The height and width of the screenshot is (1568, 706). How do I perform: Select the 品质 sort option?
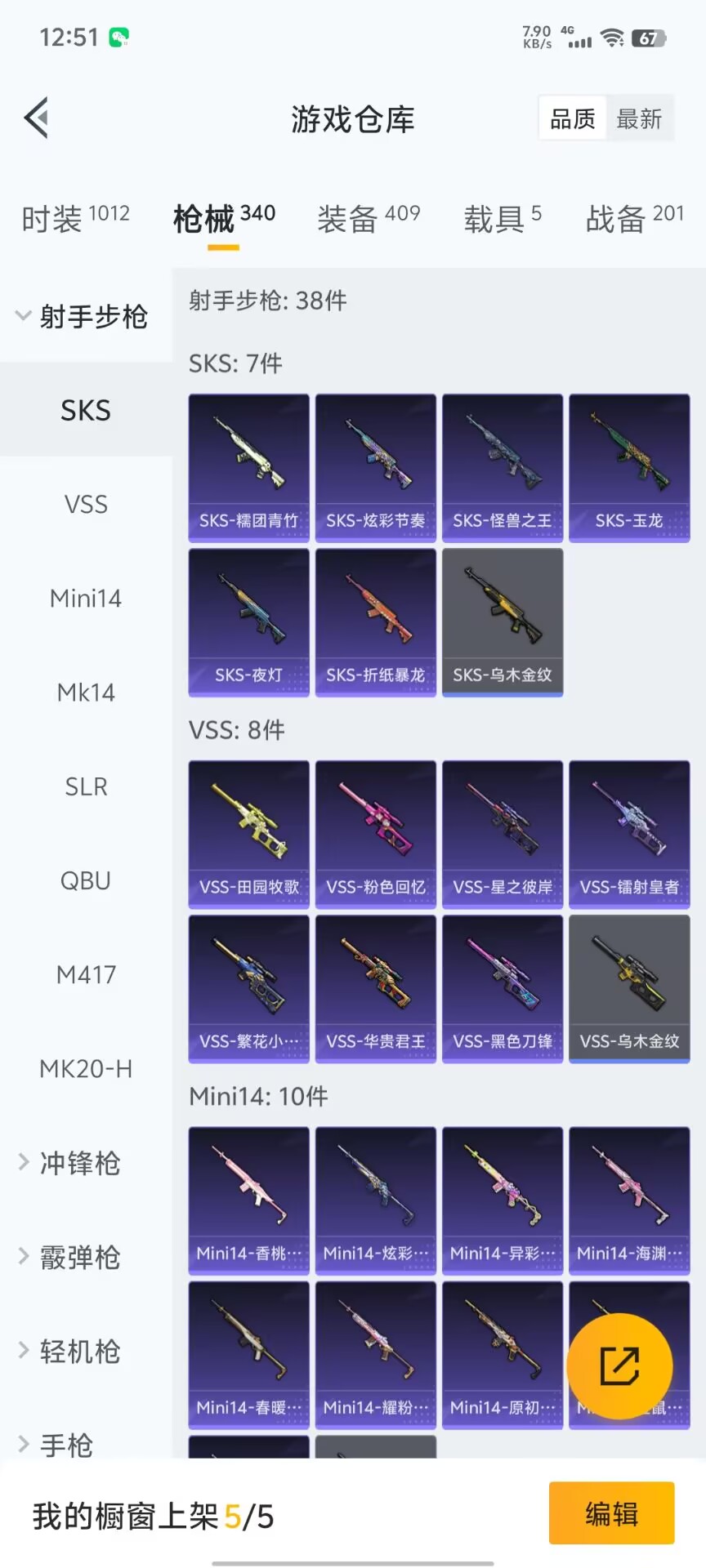tap(573, 119)
